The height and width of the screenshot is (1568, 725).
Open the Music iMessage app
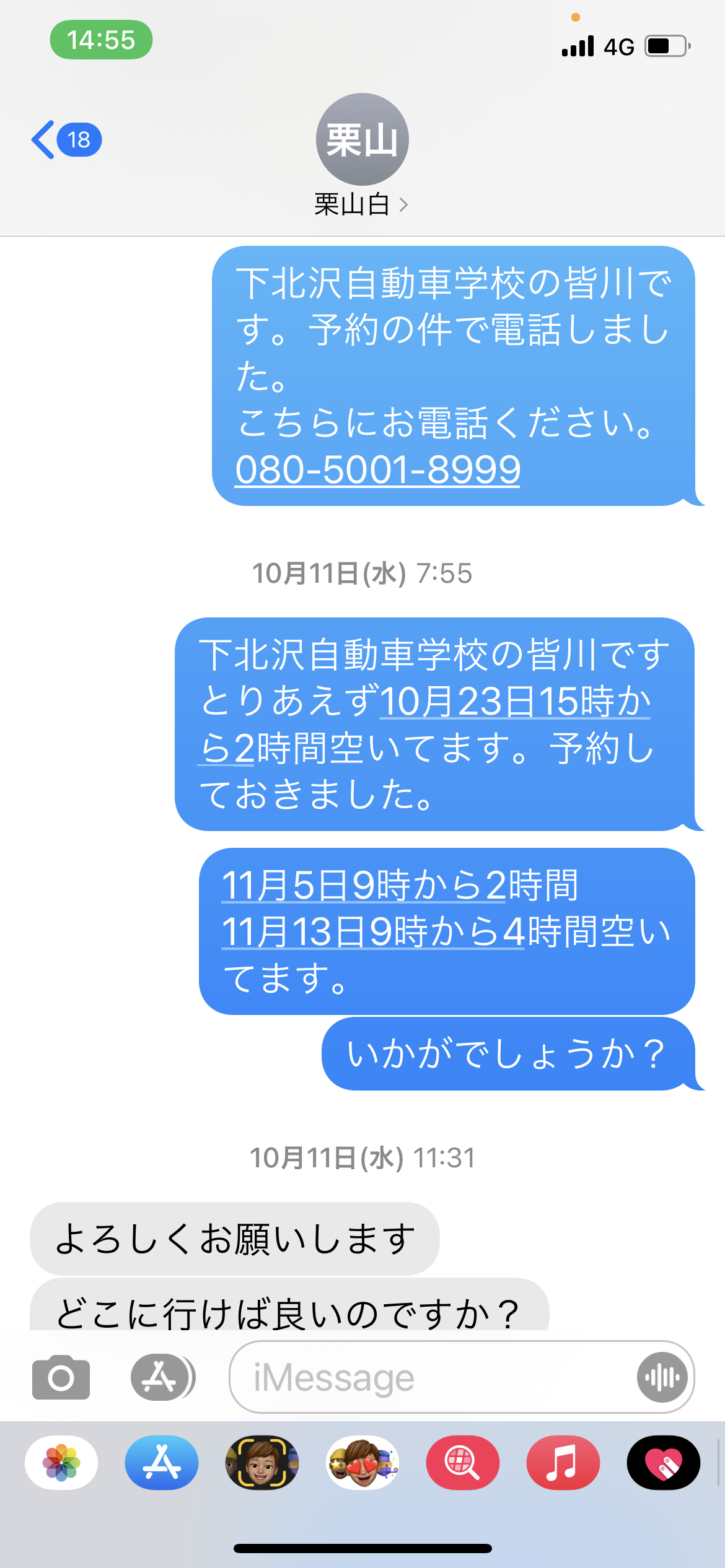pyautogui.click(x=563, y=1463)
